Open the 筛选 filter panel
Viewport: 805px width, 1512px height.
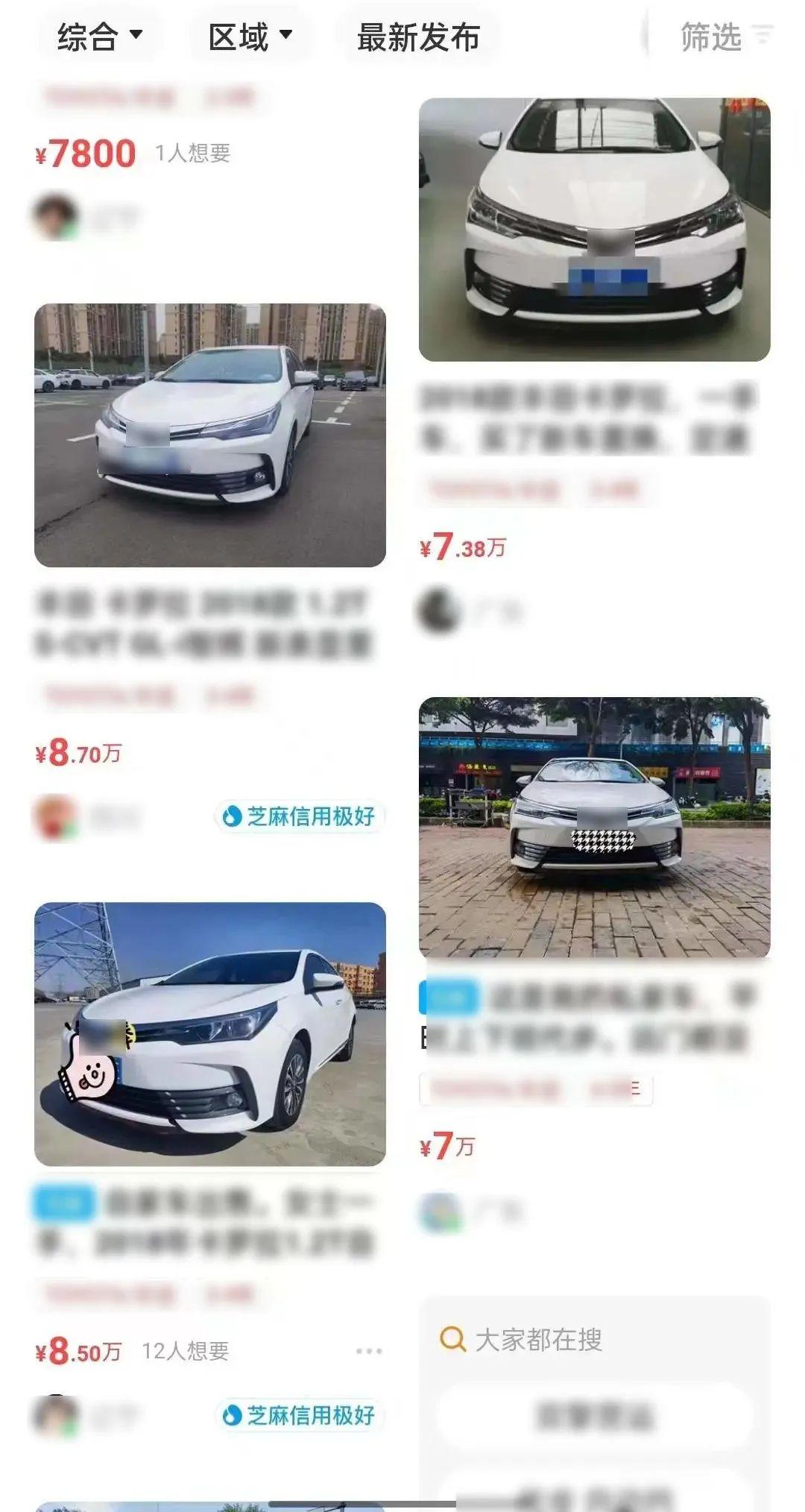726,37
